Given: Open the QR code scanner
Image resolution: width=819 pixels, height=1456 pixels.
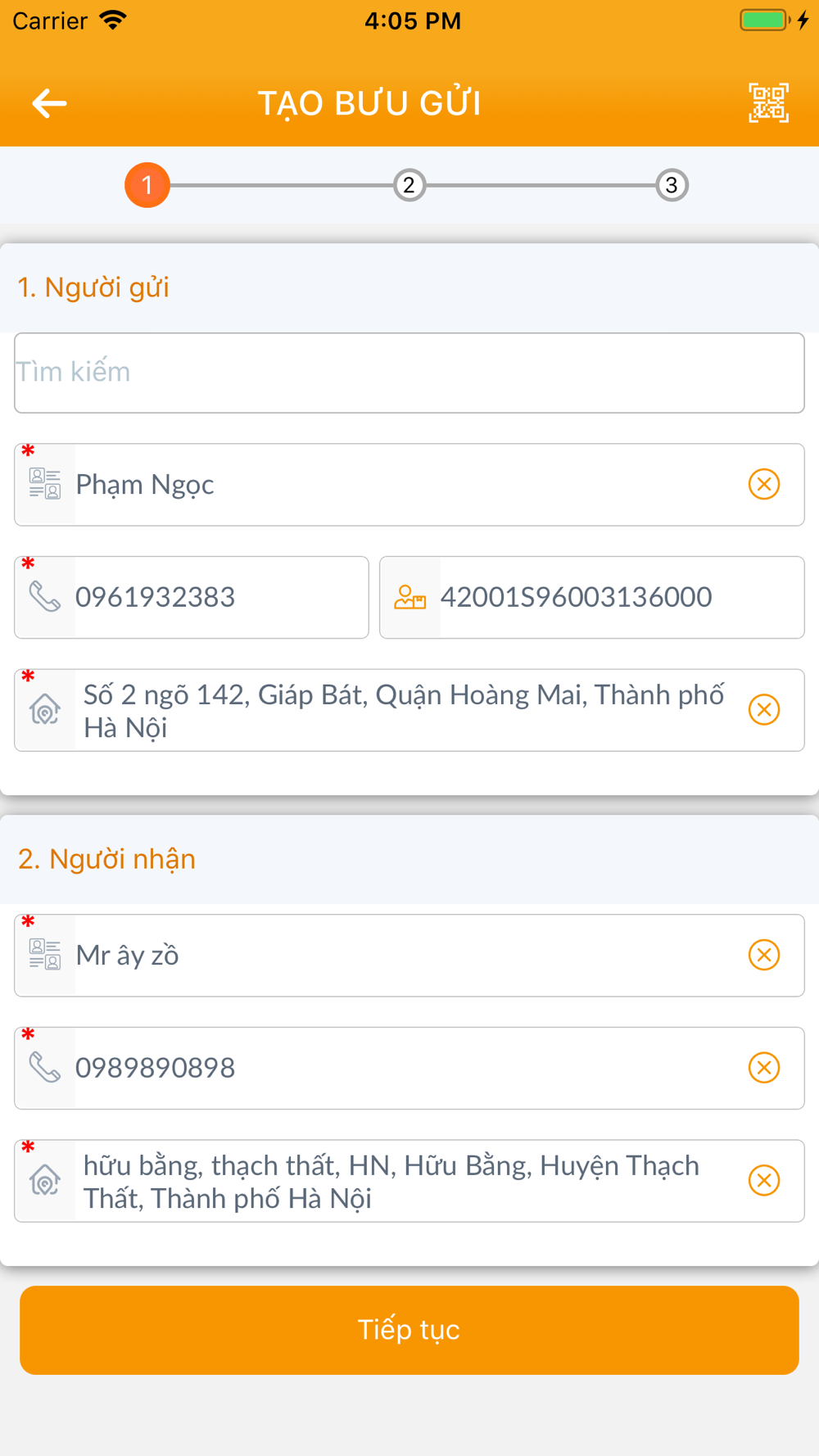Looking at the screenshot, I should 768,103.
